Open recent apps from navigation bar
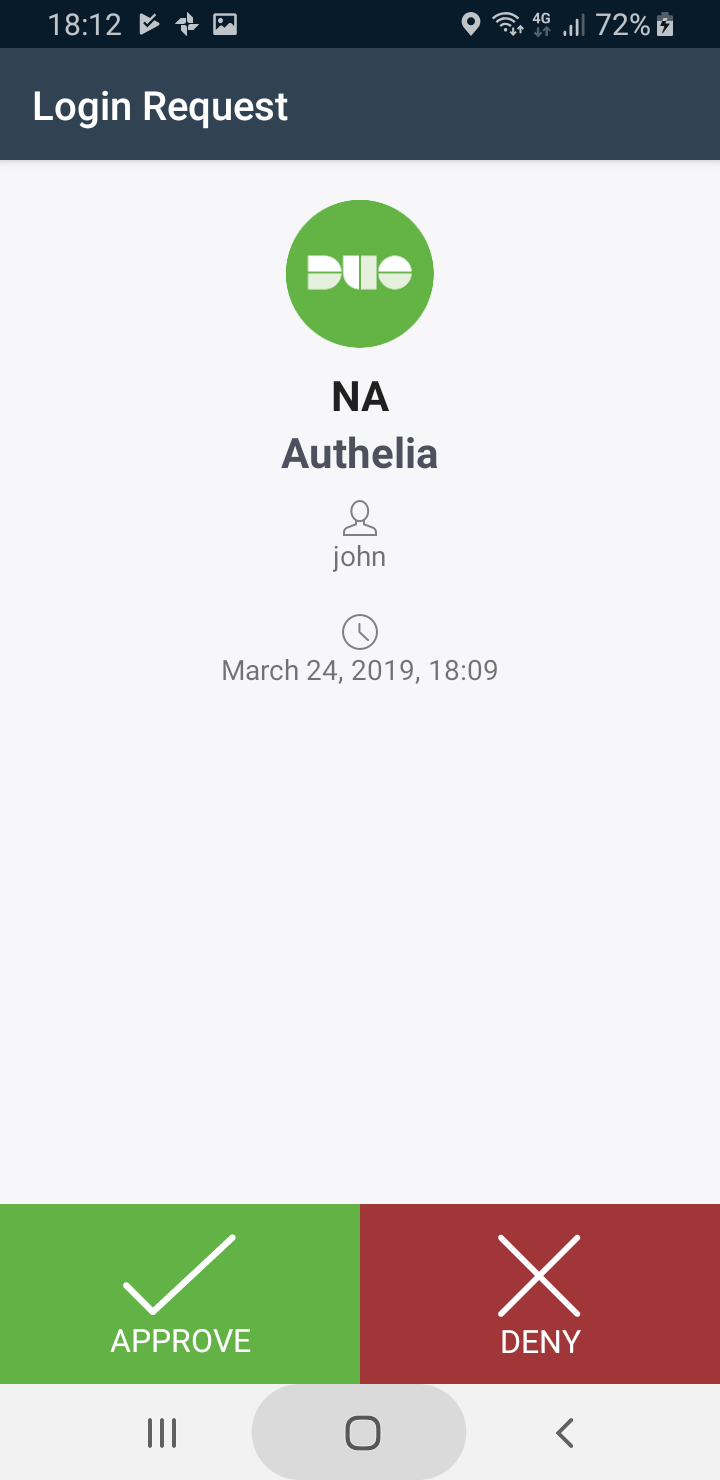720x1480 pixels. click(161, 1433)
